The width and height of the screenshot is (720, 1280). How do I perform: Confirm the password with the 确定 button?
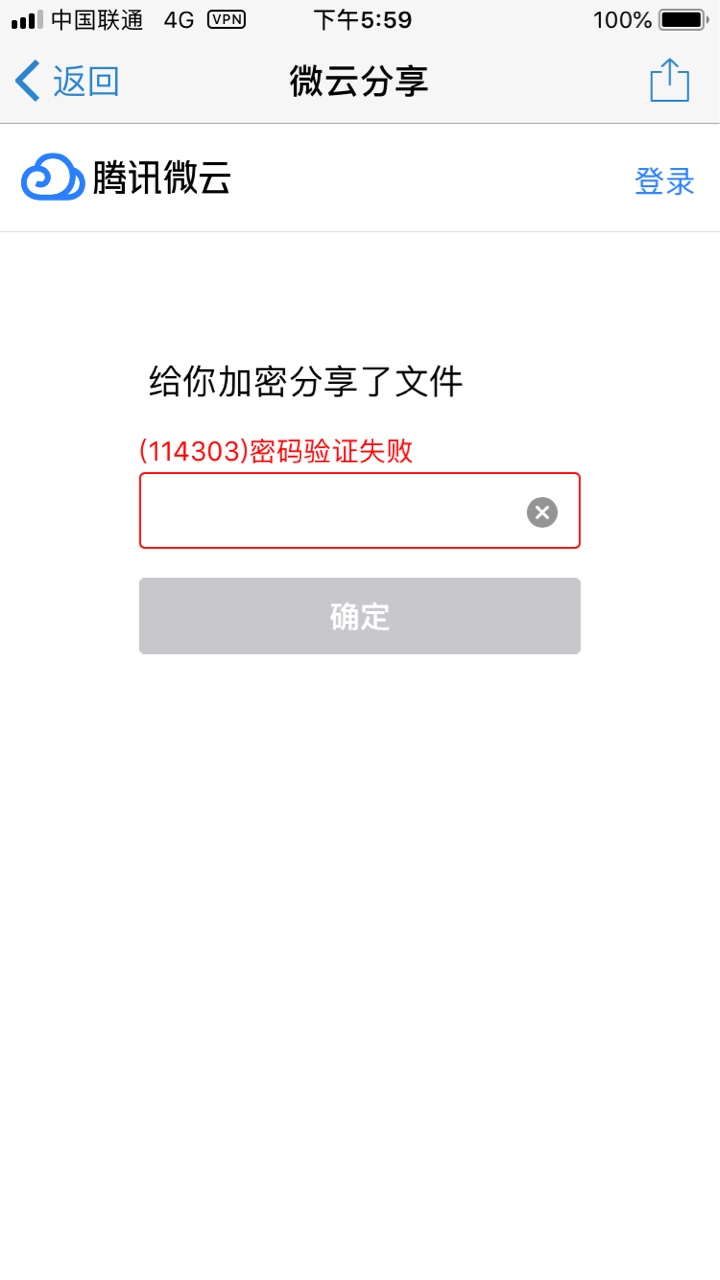(x=360, y=616)
